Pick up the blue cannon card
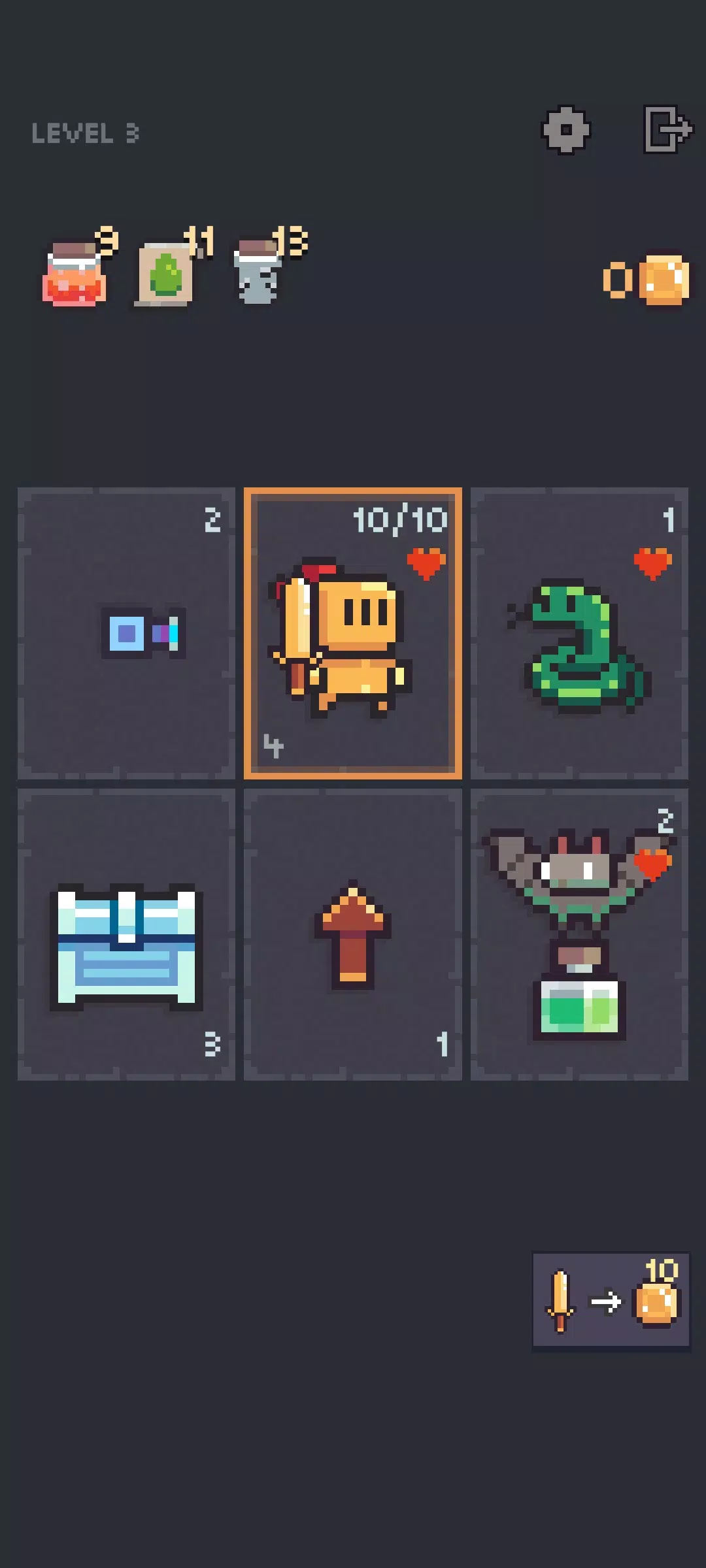This screenshot has height=1568, width=706. [126, 633]
